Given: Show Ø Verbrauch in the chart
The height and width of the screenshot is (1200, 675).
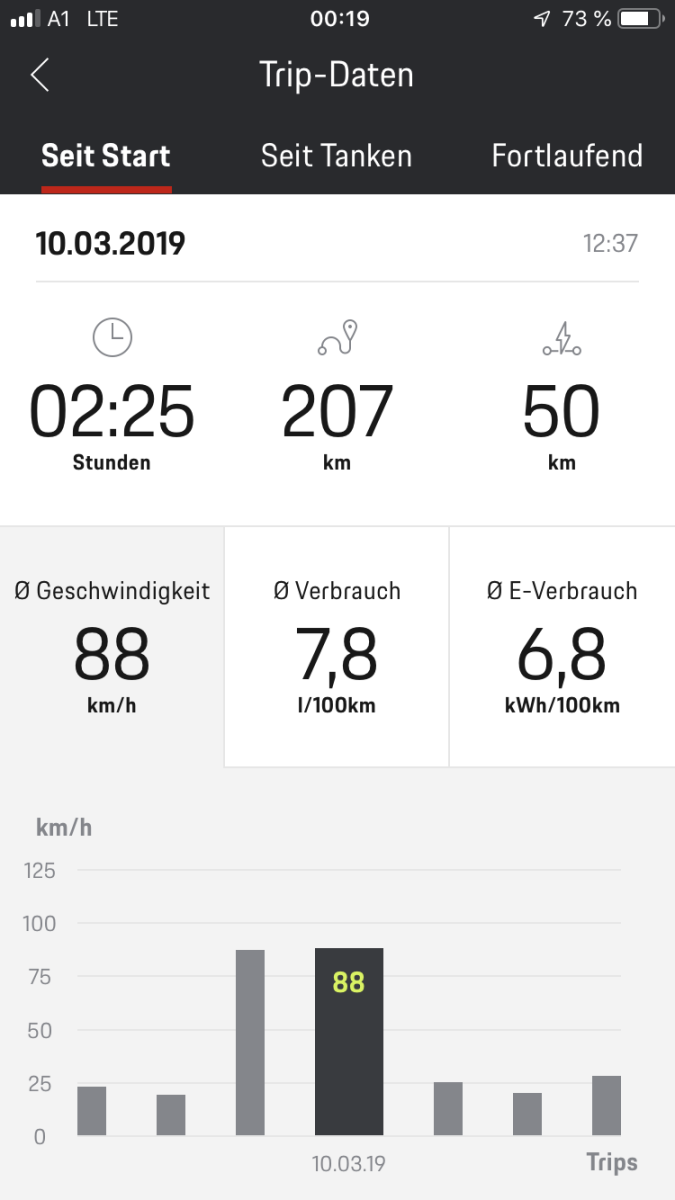Looking at the screenshot, I should tap(337, 645).
